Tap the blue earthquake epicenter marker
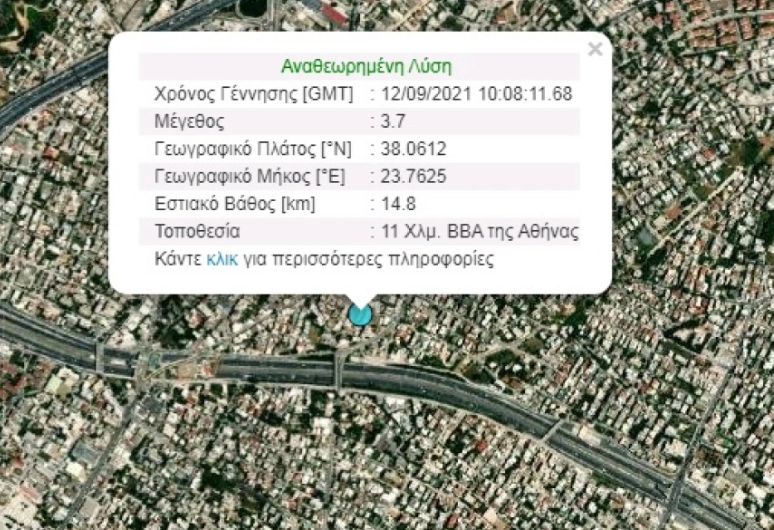This screenshot has height=530, width=774. pyautogui.click(x=359, y=315)
